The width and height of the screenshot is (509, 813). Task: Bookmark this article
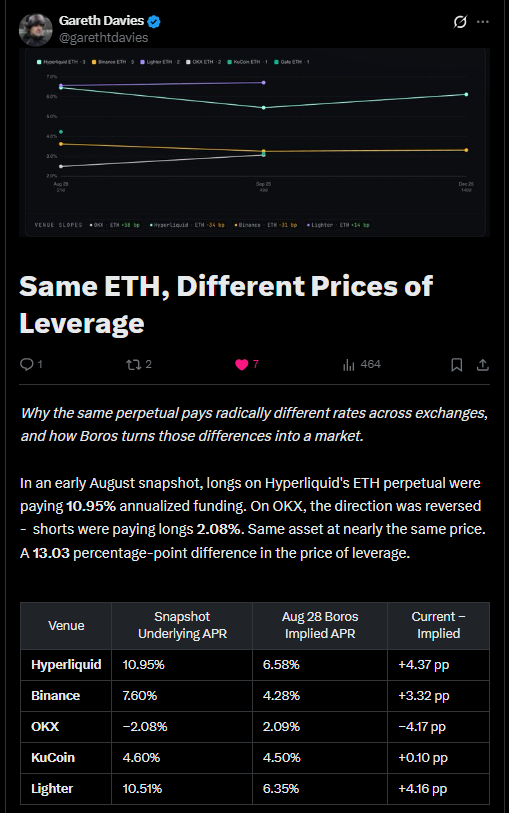click(457, 365)
